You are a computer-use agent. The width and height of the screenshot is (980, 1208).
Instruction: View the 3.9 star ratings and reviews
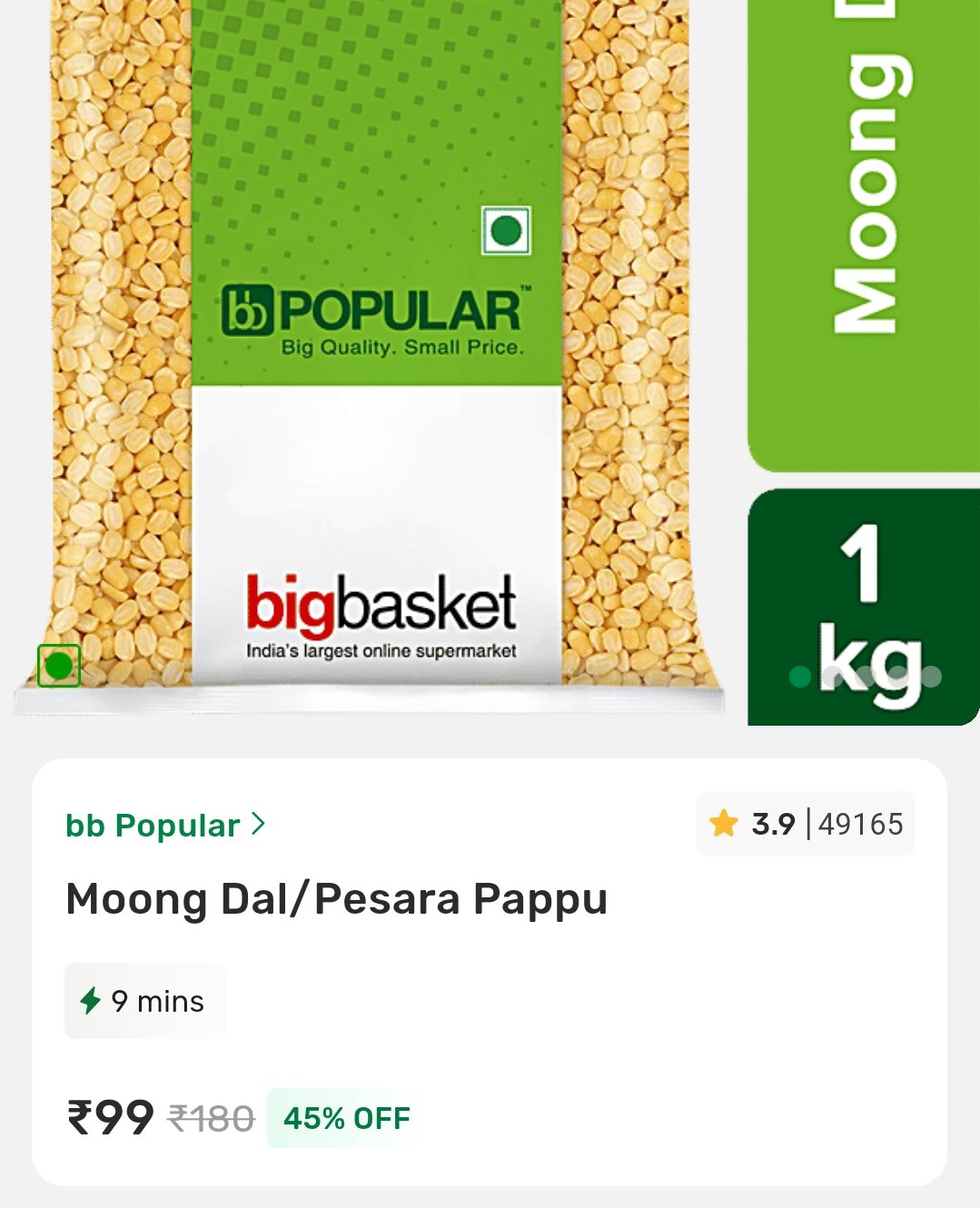pos(806,824)
